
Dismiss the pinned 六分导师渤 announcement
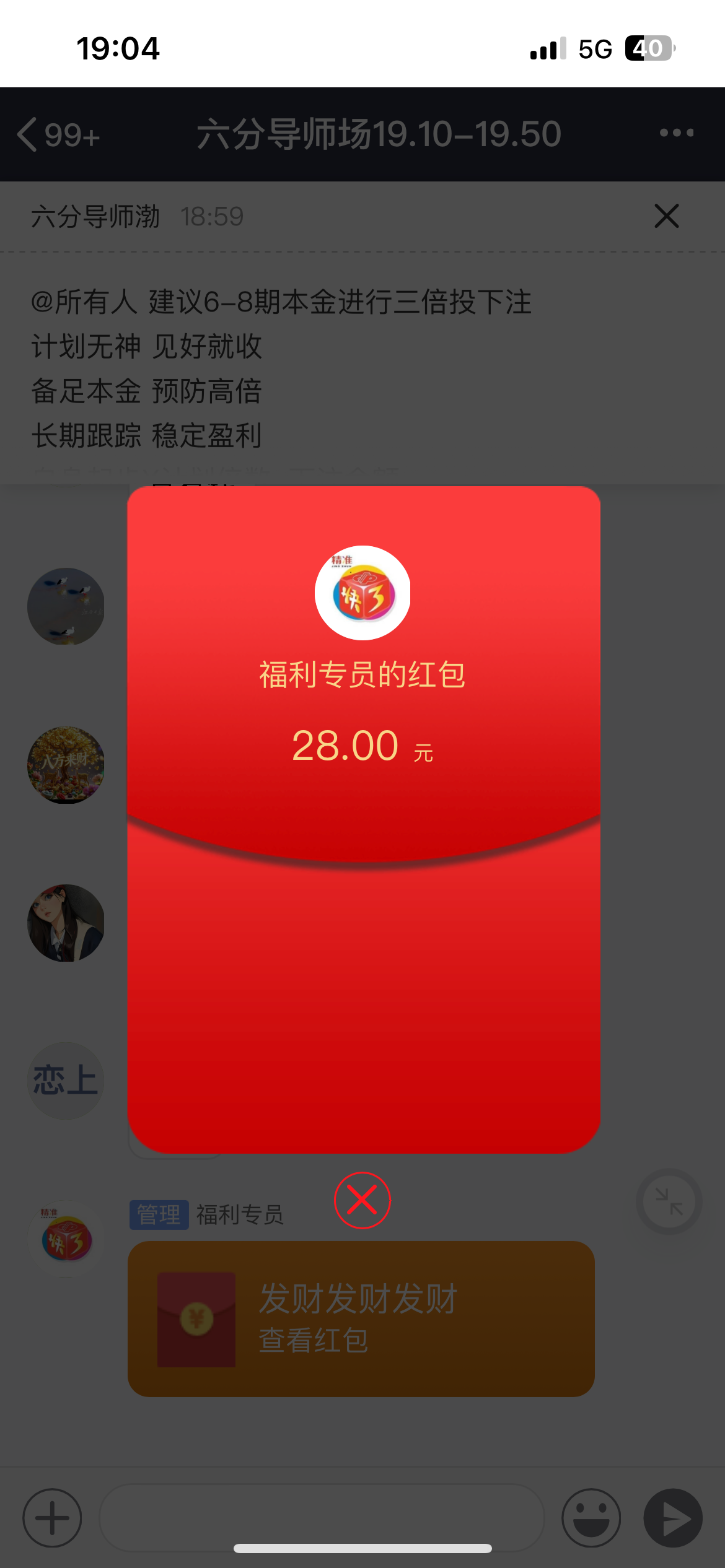(666, 217)
